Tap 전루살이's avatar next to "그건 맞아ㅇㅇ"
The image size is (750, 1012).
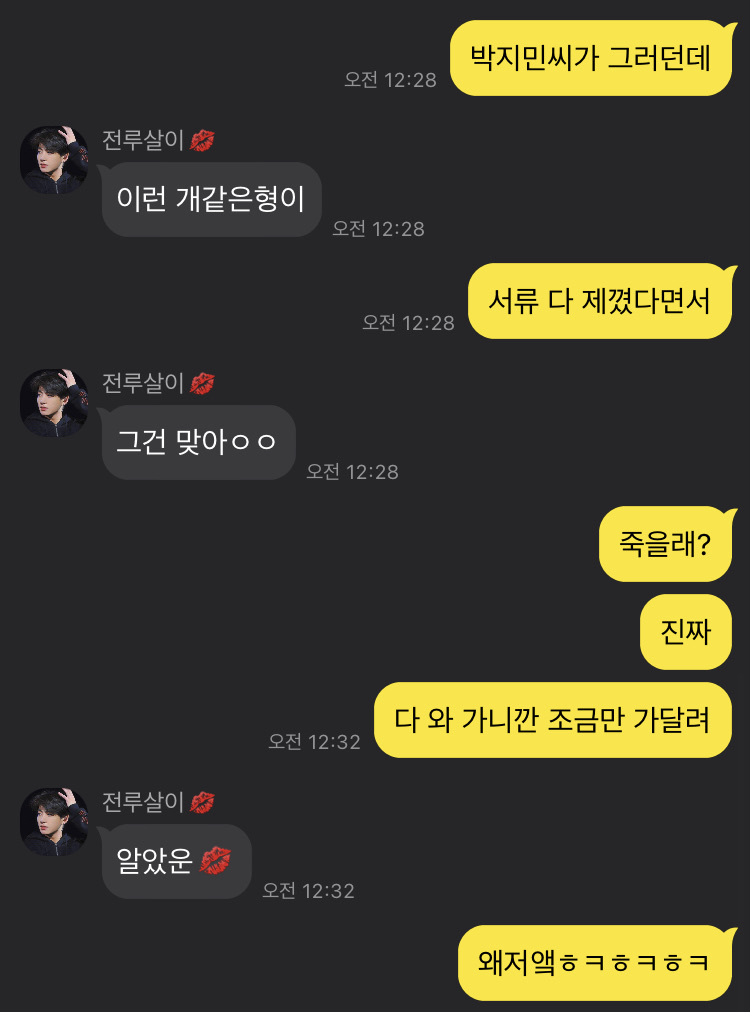tap(54, 403)
